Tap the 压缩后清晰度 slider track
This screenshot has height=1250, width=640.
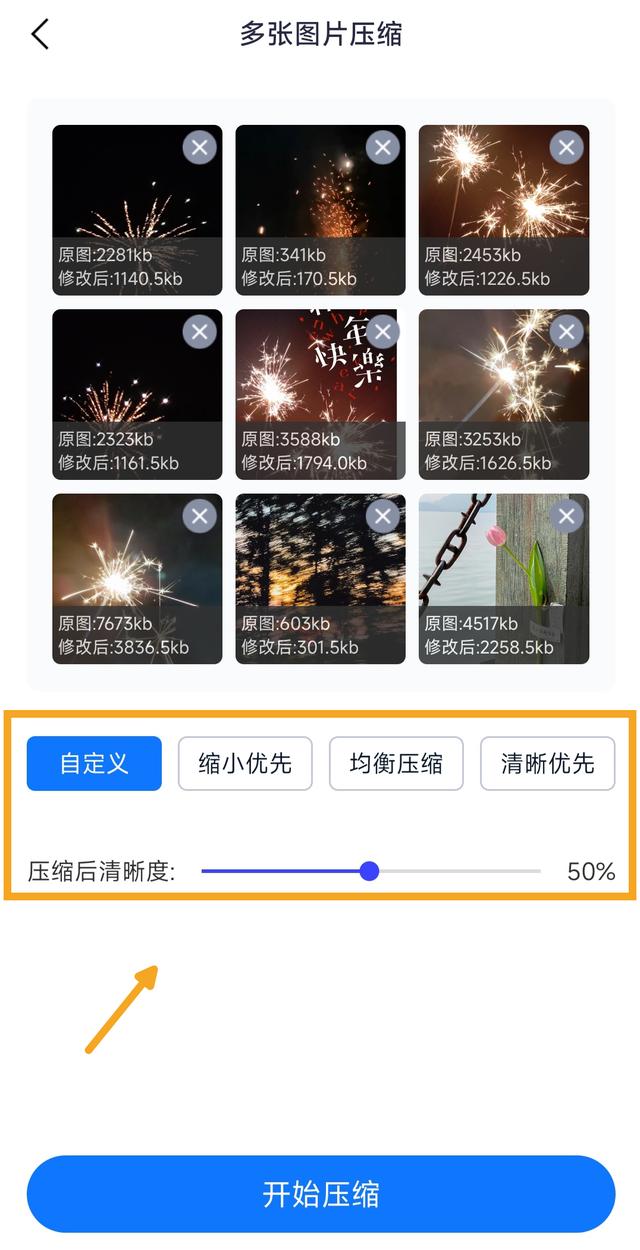coord(371,871)
